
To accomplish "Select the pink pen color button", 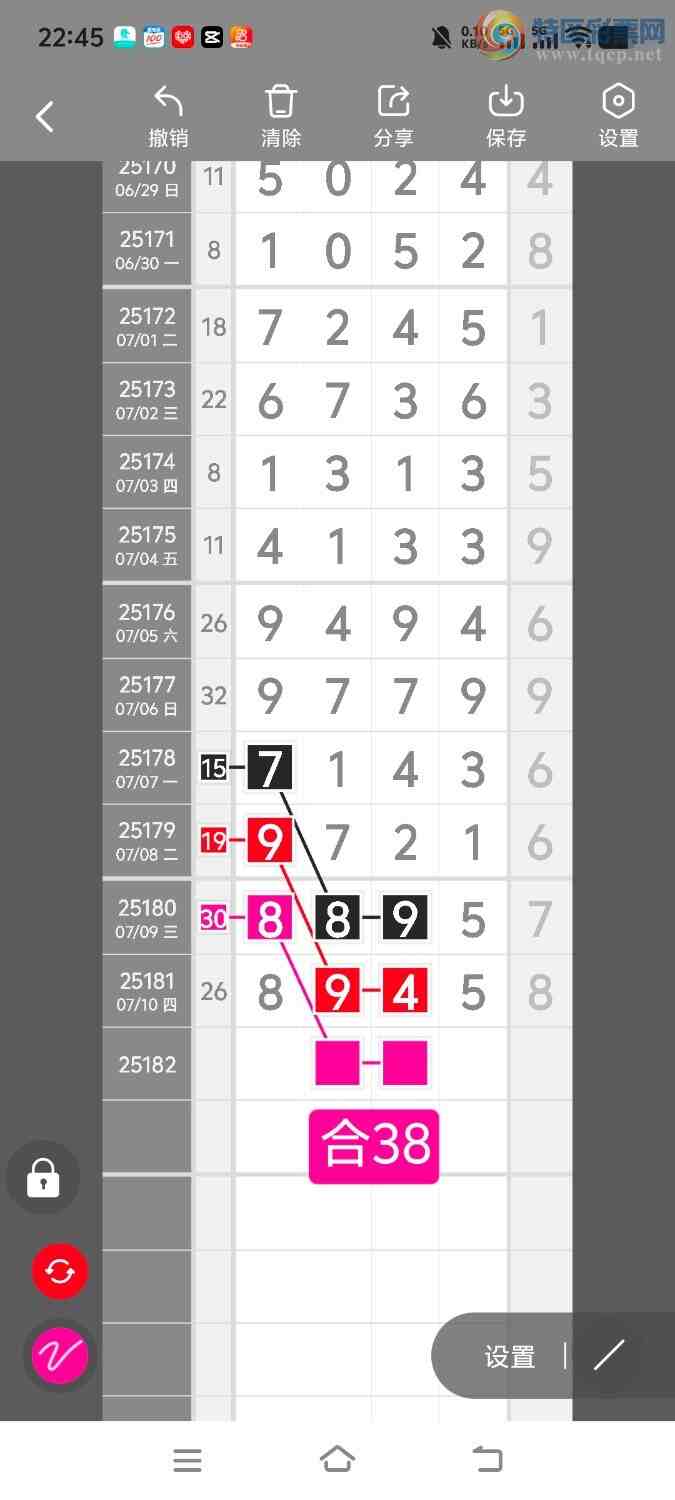I will (60, 1356).
